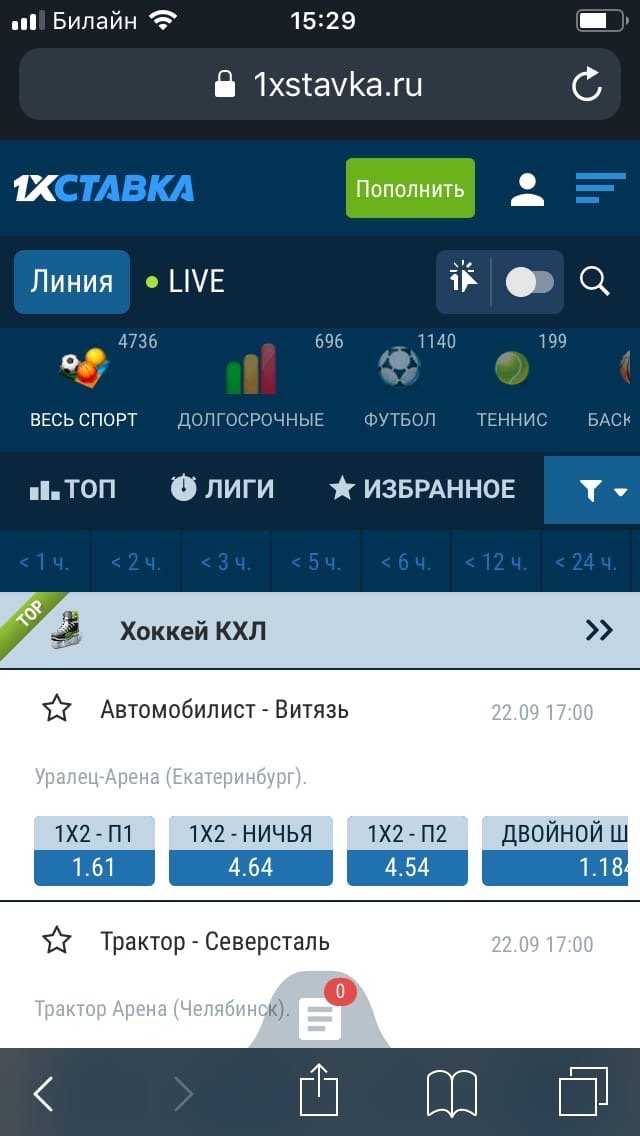Bet on 1X2 - НИЧЬЯ at 4.64
Viewport: 640px width, 1136px height.
(250, 851)
